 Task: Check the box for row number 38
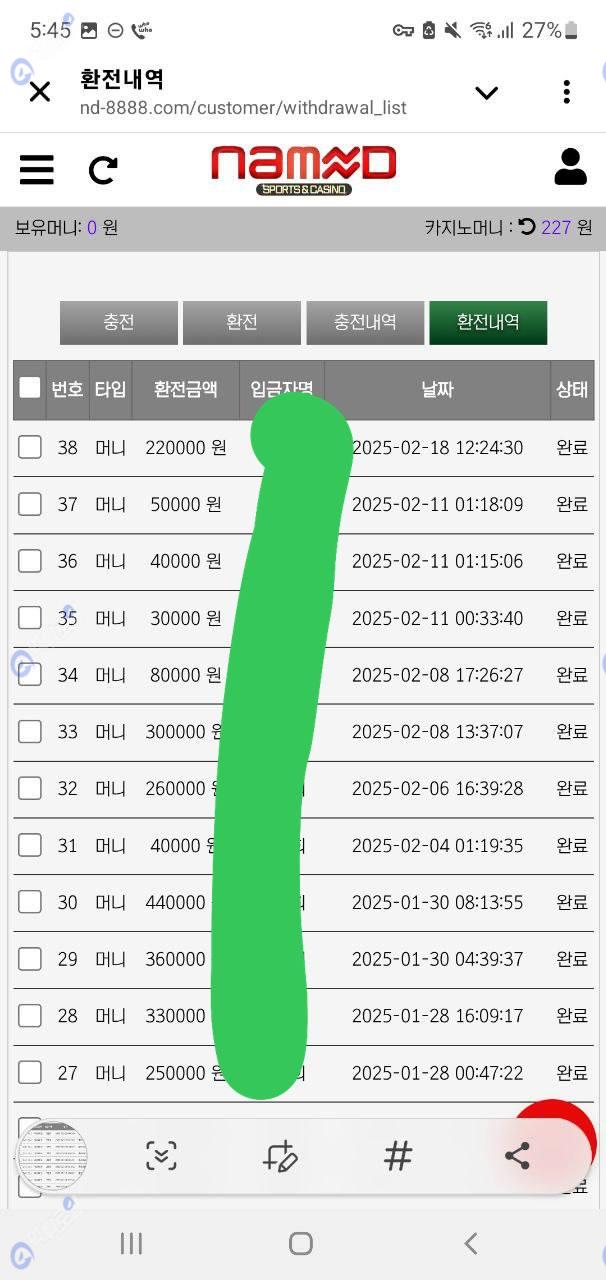tap(30, 447)
